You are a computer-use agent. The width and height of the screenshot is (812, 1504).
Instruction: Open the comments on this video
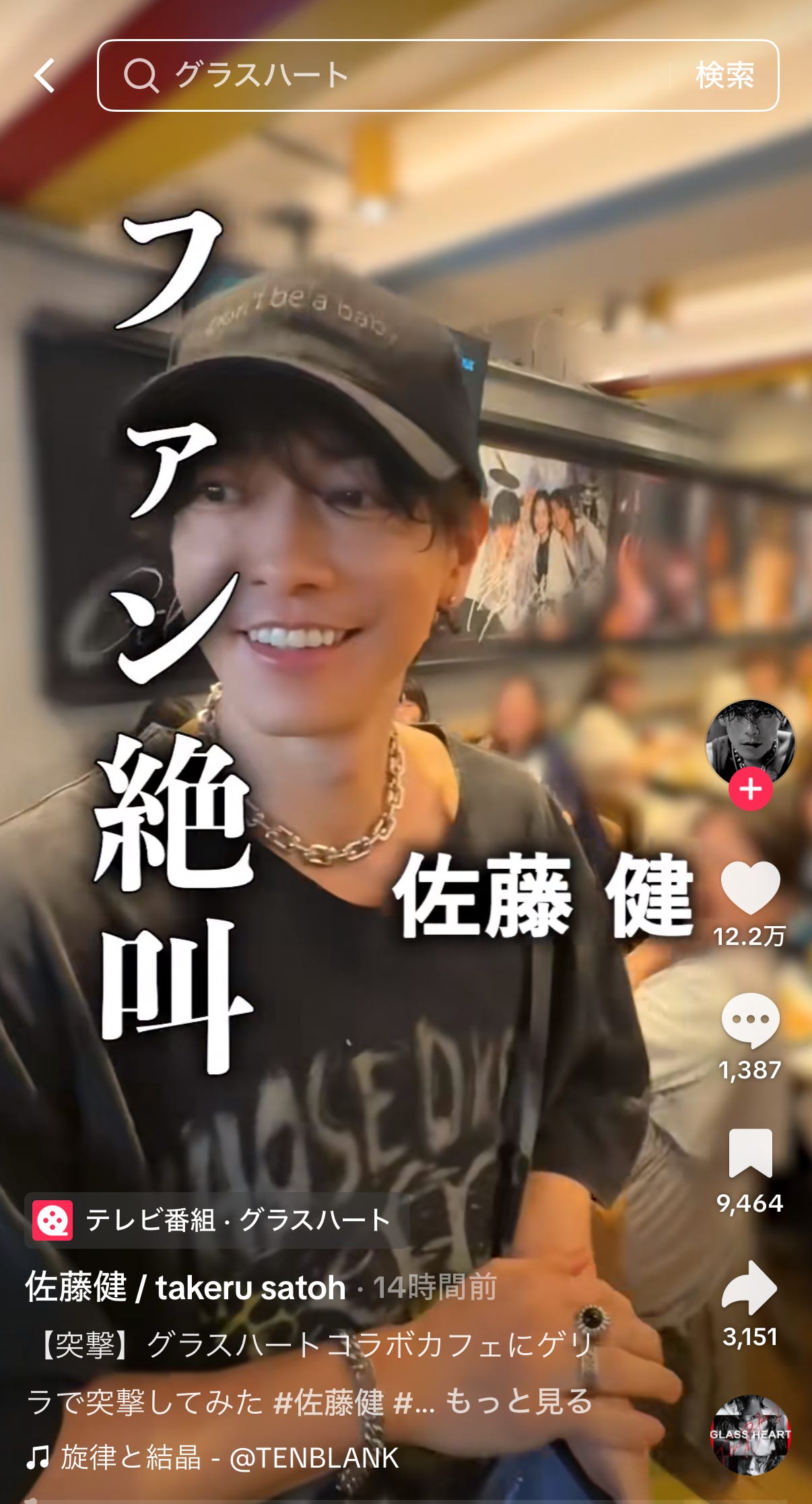point(750,1020)
